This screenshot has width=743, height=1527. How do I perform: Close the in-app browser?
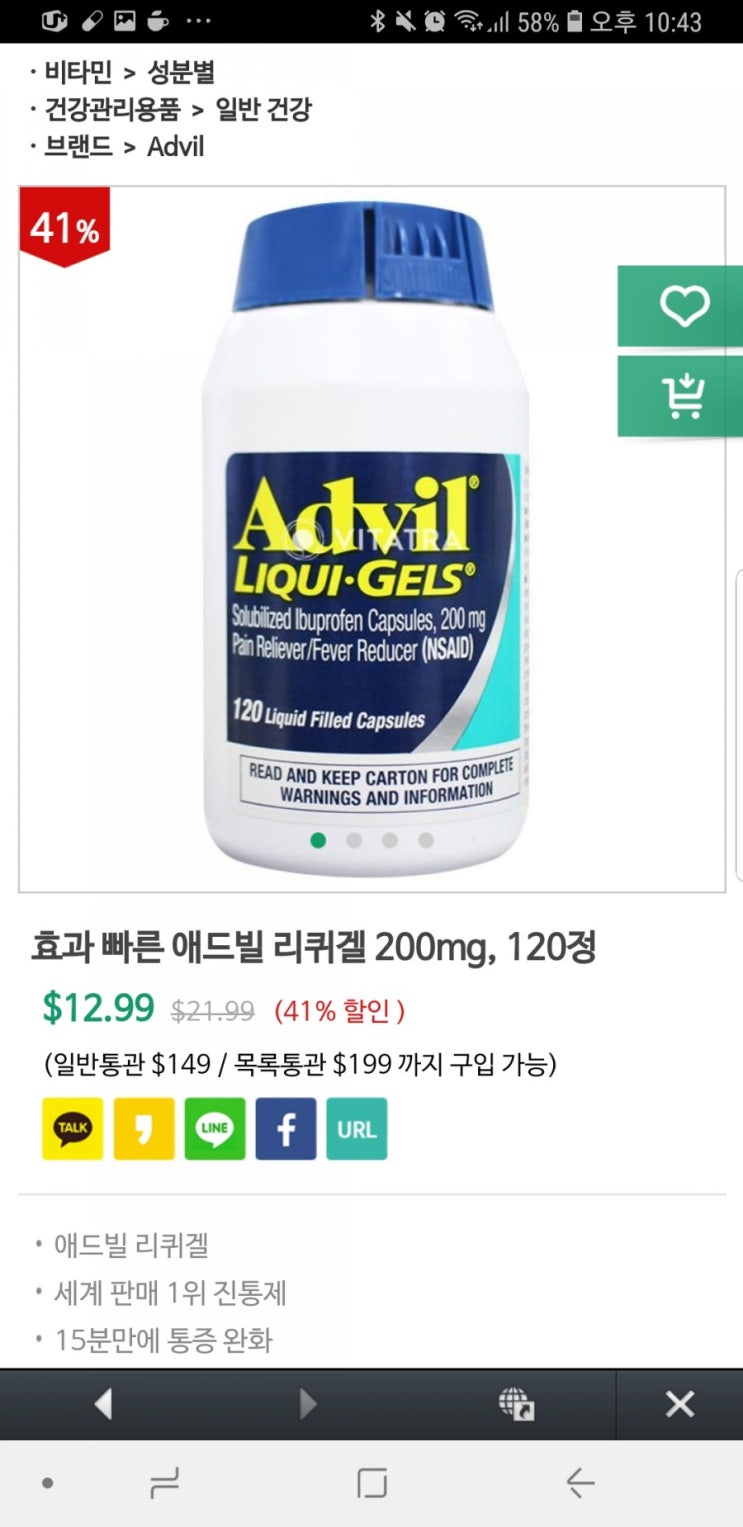coord(680,1404)
